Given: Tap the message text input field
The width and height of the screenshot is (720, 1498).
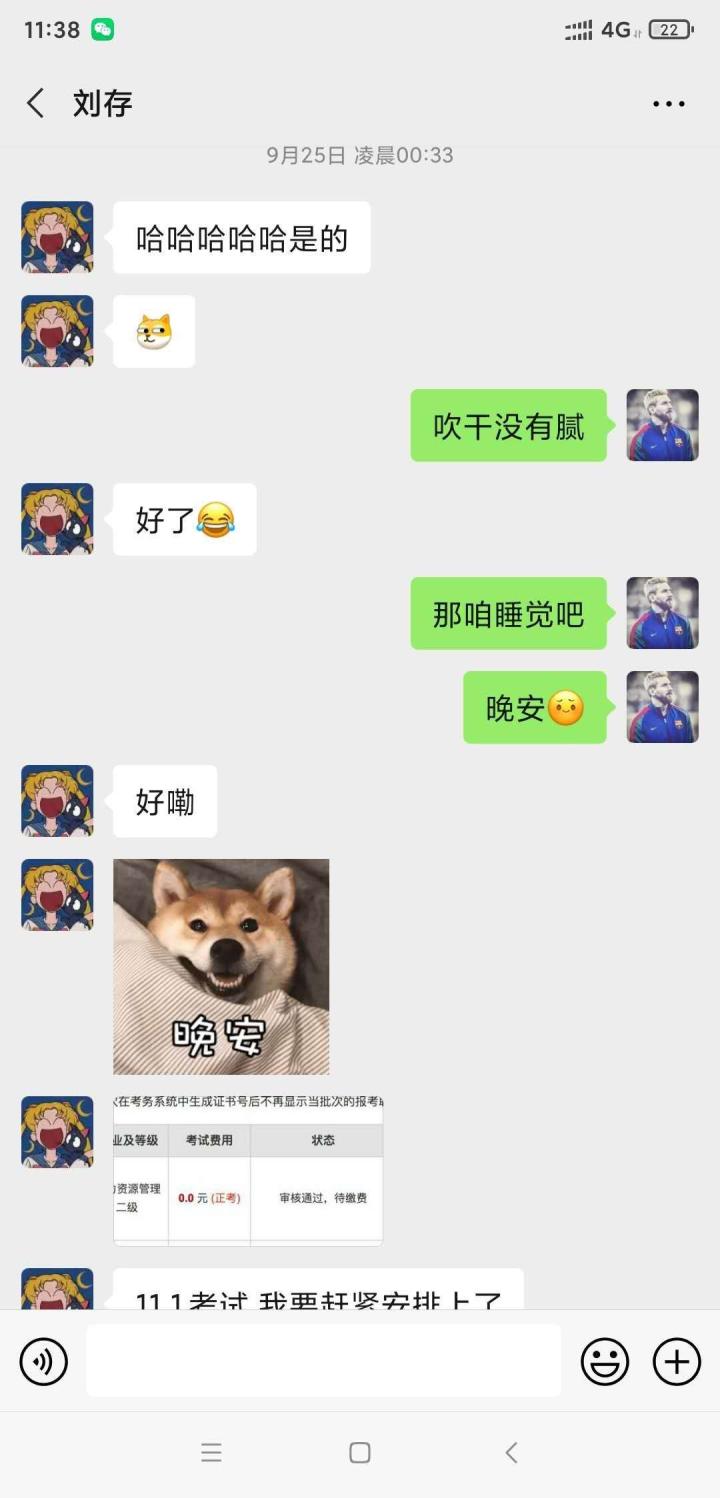Looking at the screenshot, I should (x=323, y=1361).
